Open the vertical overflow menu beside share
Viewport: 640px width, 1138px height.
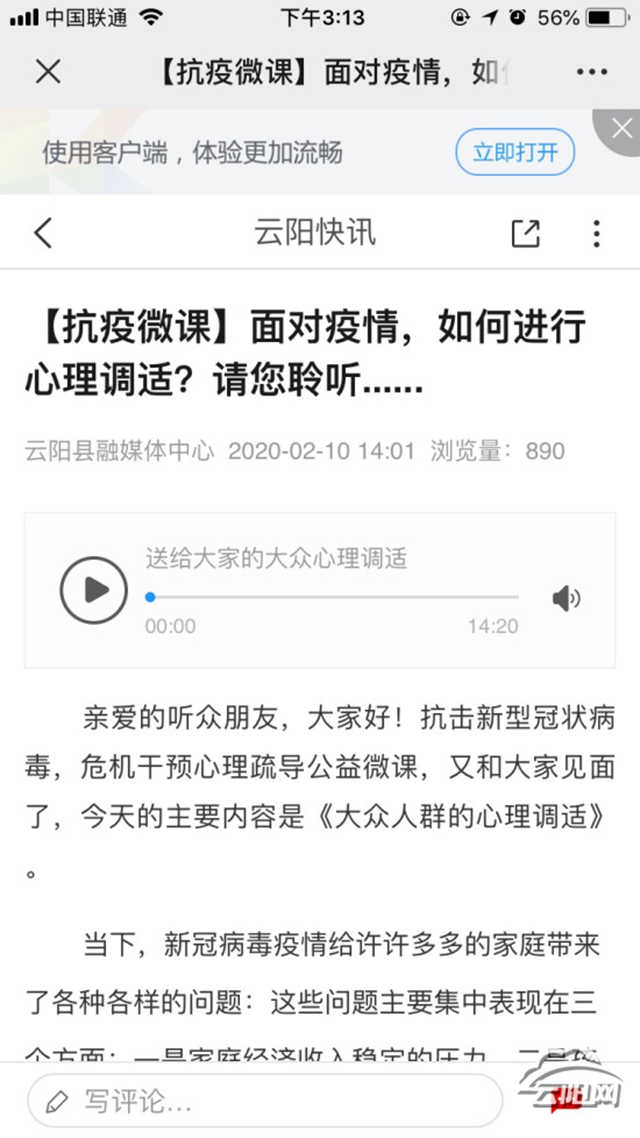596,233
